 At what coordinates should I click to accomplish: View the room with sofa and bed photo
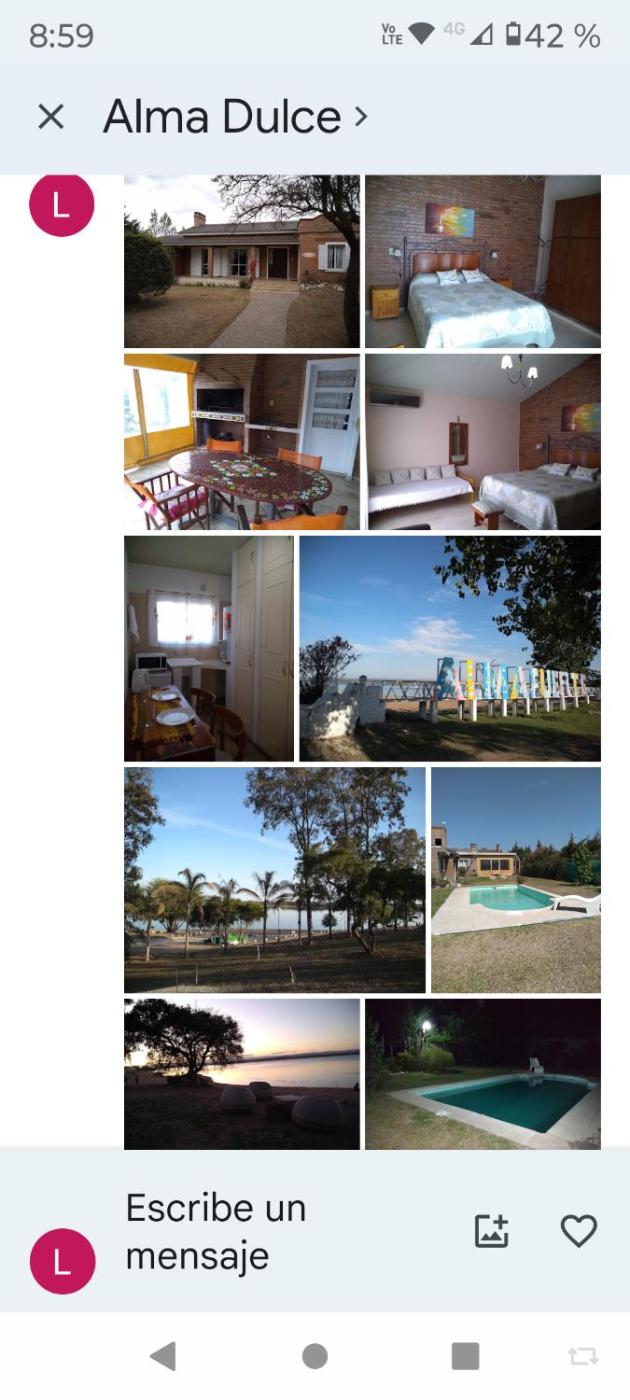(483, 441)
